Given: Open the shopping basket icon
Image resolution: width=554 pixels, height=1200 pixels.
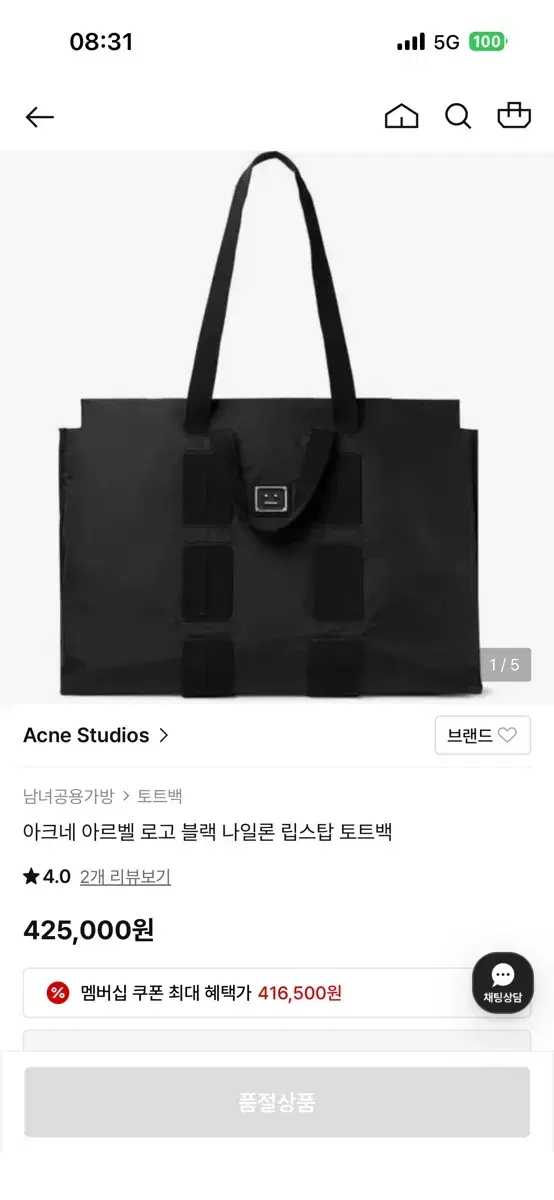Looking at the screenshot, I should tap(514, 116).
